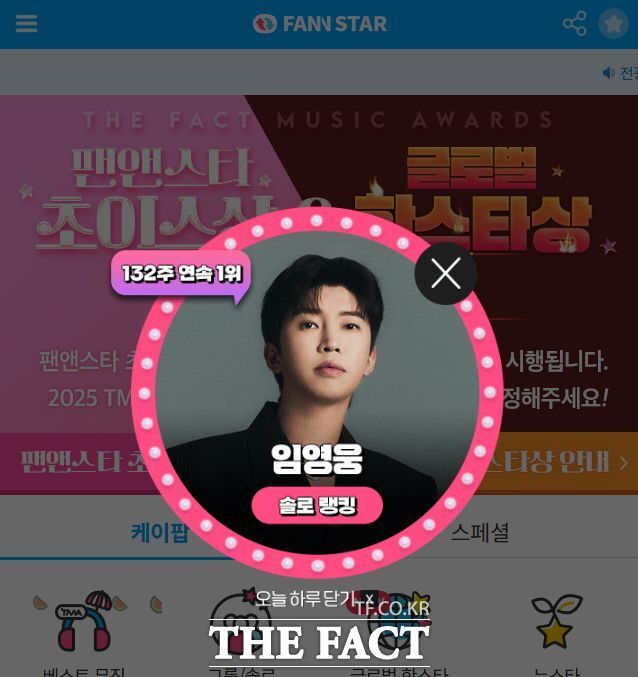Close the 임영웅 popup
Viewport: 638px width, 677px height.
click(445, 273)
